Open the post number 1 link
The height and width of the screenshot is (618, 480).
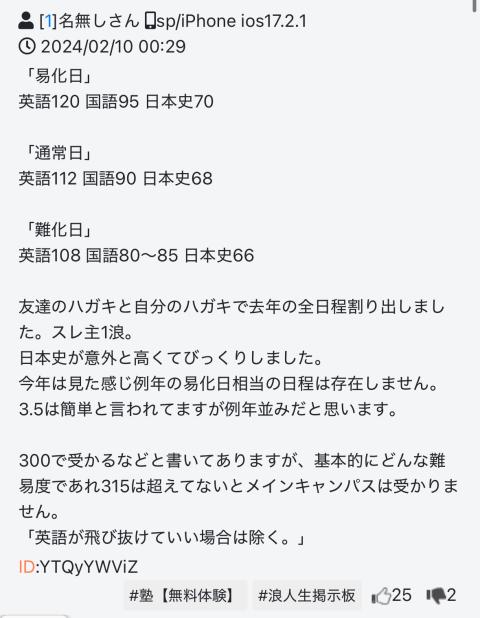coord(48,21)
